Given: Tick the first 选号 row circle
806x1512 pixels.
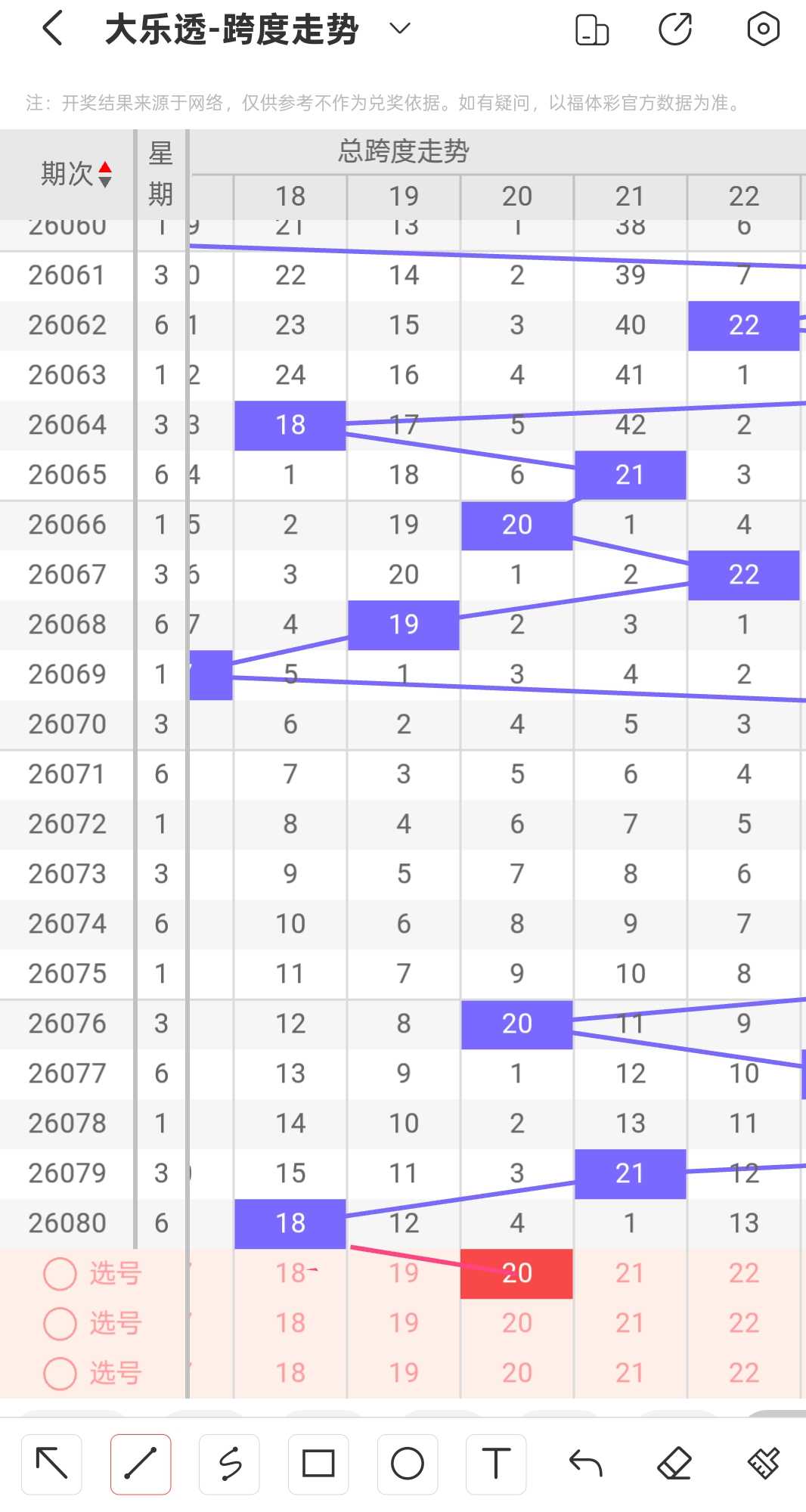Looking at the screenshot, I should [60, 1274].
